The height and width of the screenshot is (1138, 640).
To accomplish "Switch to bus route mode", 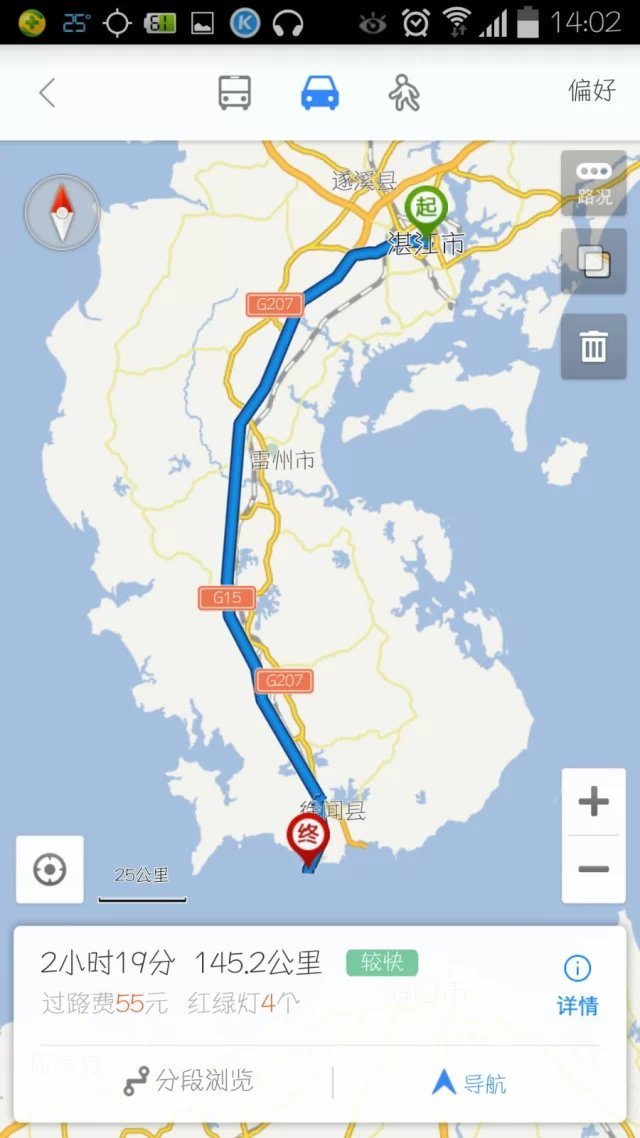I will pos(235,93).
